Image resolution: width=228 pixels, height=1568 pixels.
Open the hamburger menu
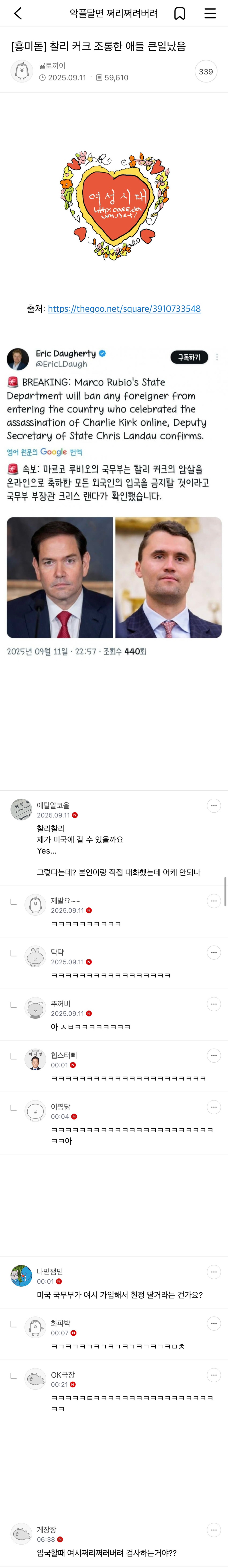coord(210,13)
